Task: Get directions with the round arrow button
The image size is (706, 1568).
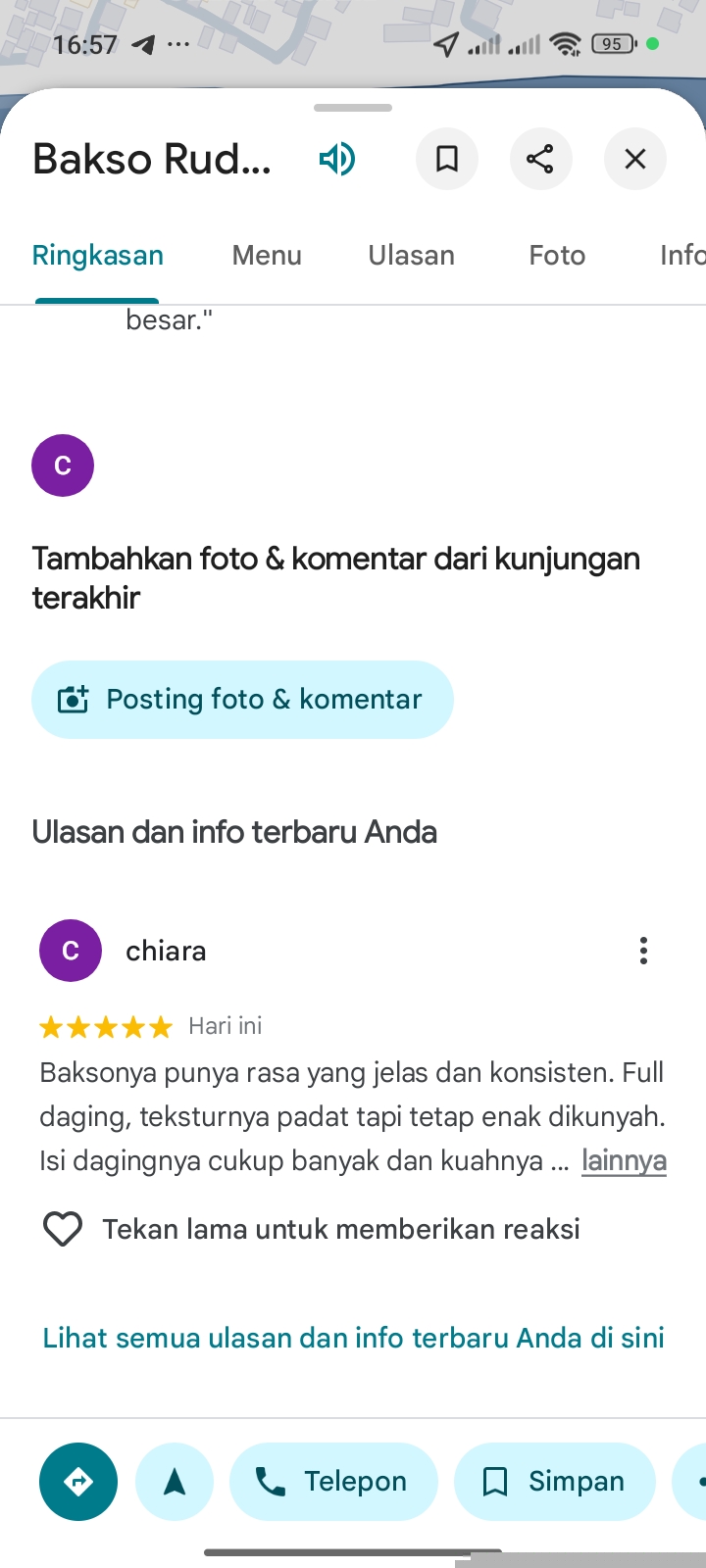Action: tap(78, 1482)
